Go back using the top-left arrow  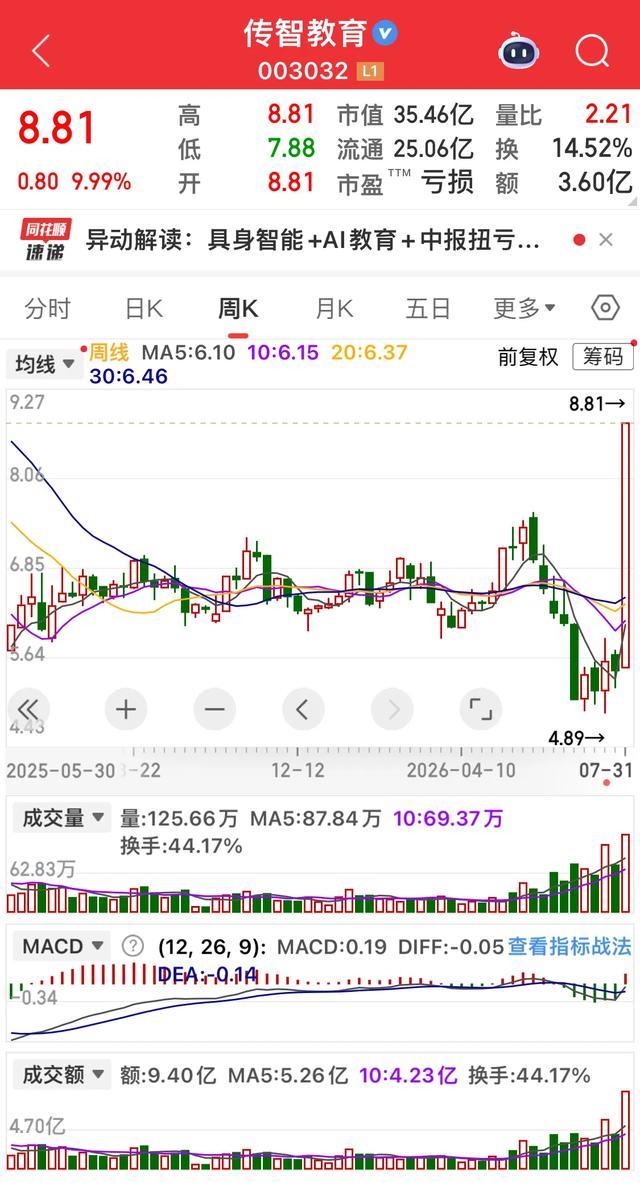(x=41, y=51)
